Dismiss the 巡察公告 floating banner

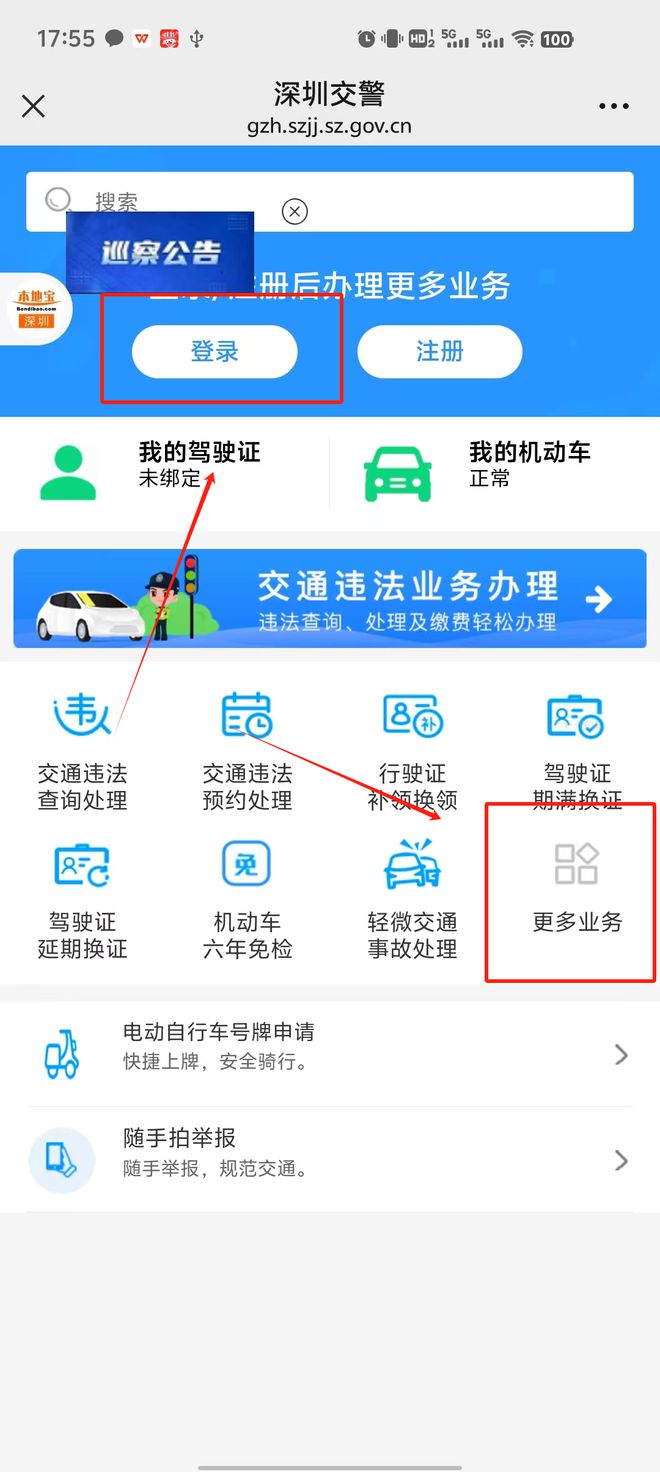(294, 211)
